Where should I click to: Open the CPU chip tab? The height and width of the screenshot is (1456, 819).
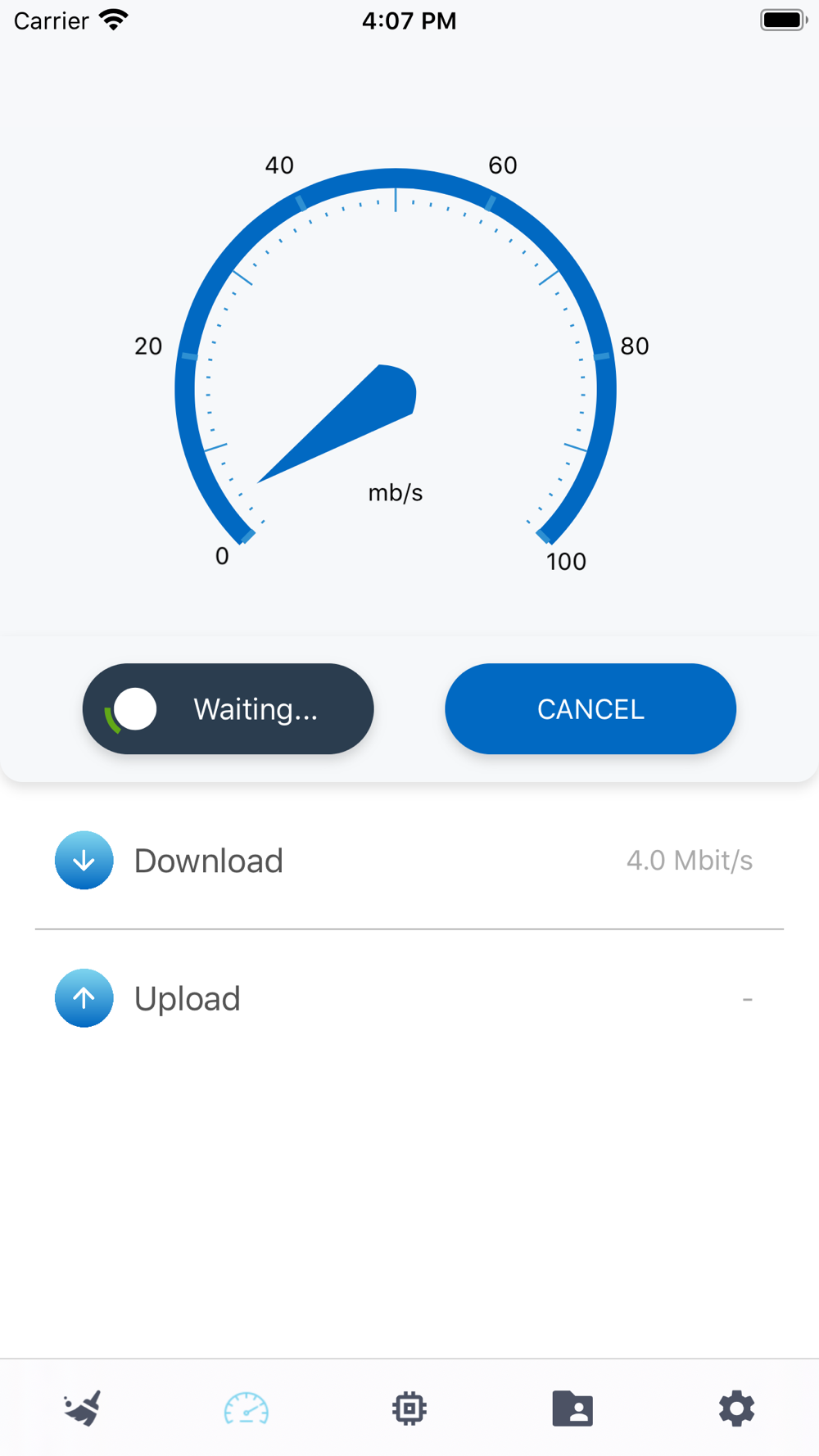pyautogui.click(x=409, y=1409)
